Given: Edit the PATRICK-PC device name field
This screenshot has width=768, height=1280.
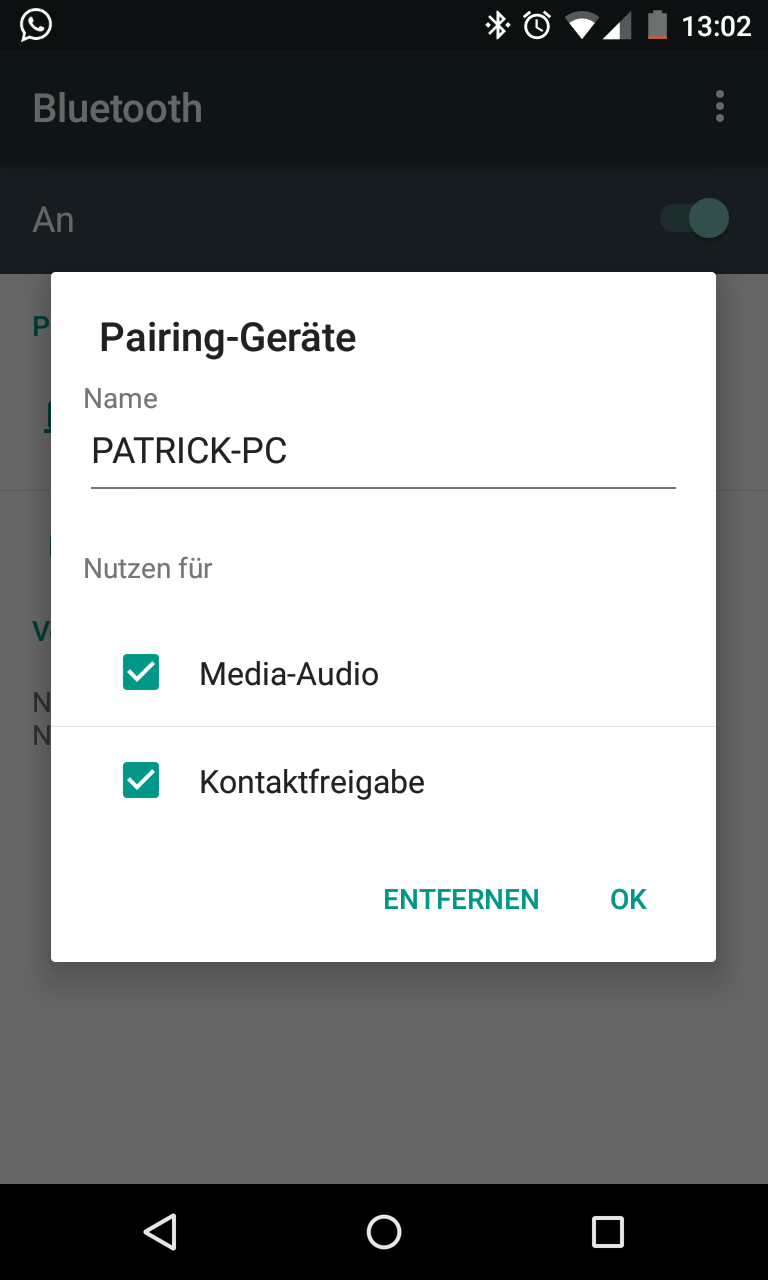Looking at the screenshot, I should point(382,452).
